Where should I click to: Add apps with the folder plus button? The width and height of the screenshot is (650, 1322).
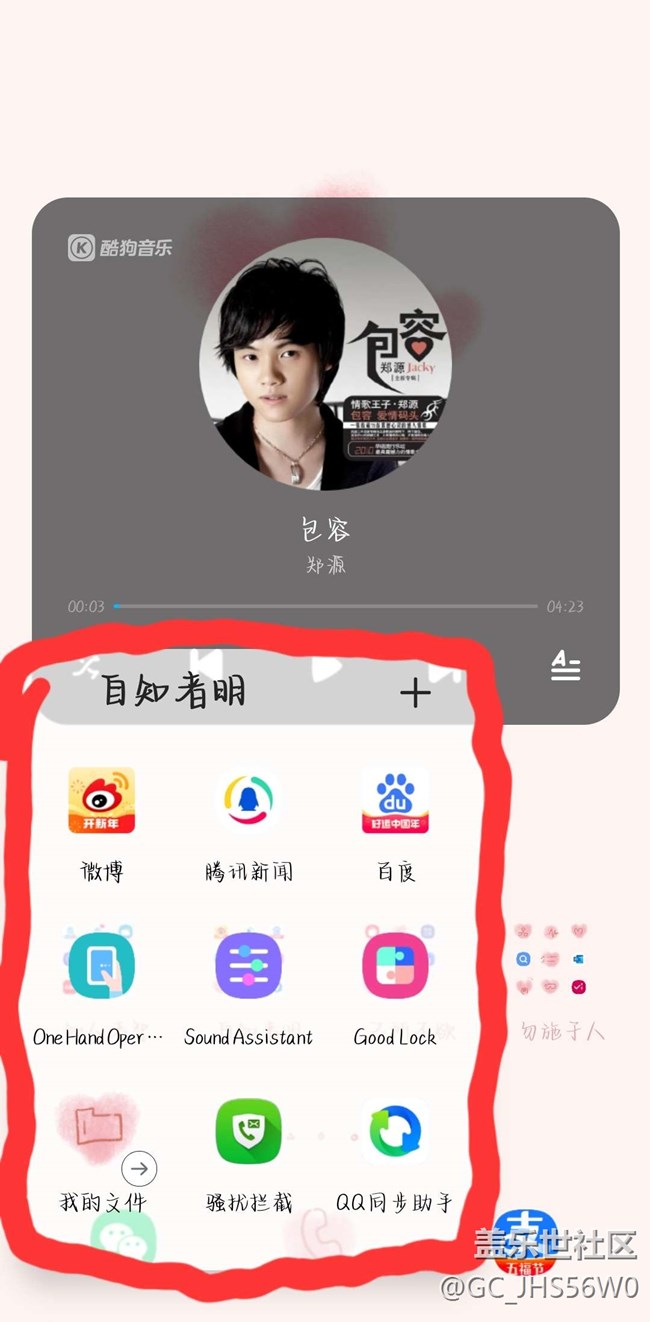click(x=415, y=692)
